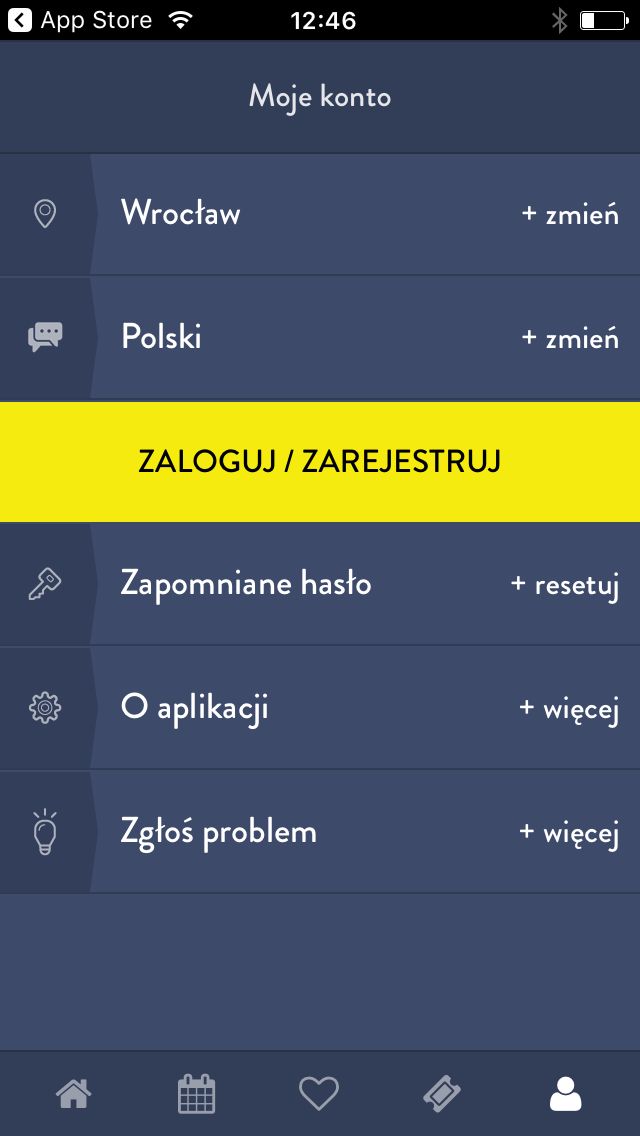This screenshot has width=640, height=1136.
Task: Open Zgłoś problem to report an issue
Action: pyautogui.click(x=320, y=832)
